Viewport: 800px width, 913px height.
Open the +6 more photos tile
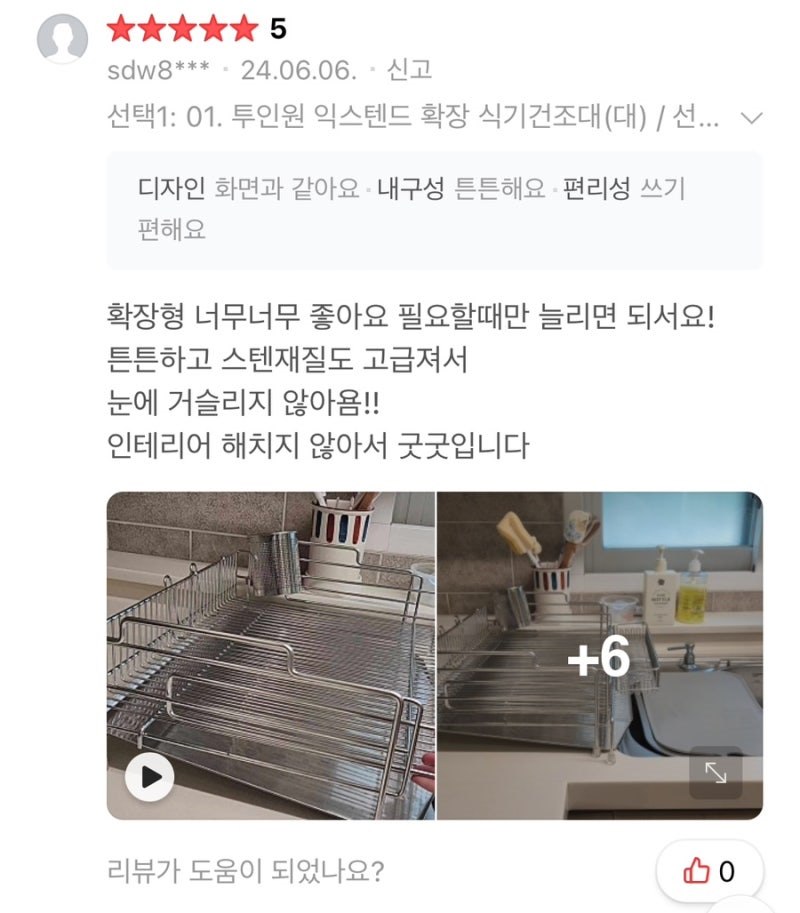599,656
